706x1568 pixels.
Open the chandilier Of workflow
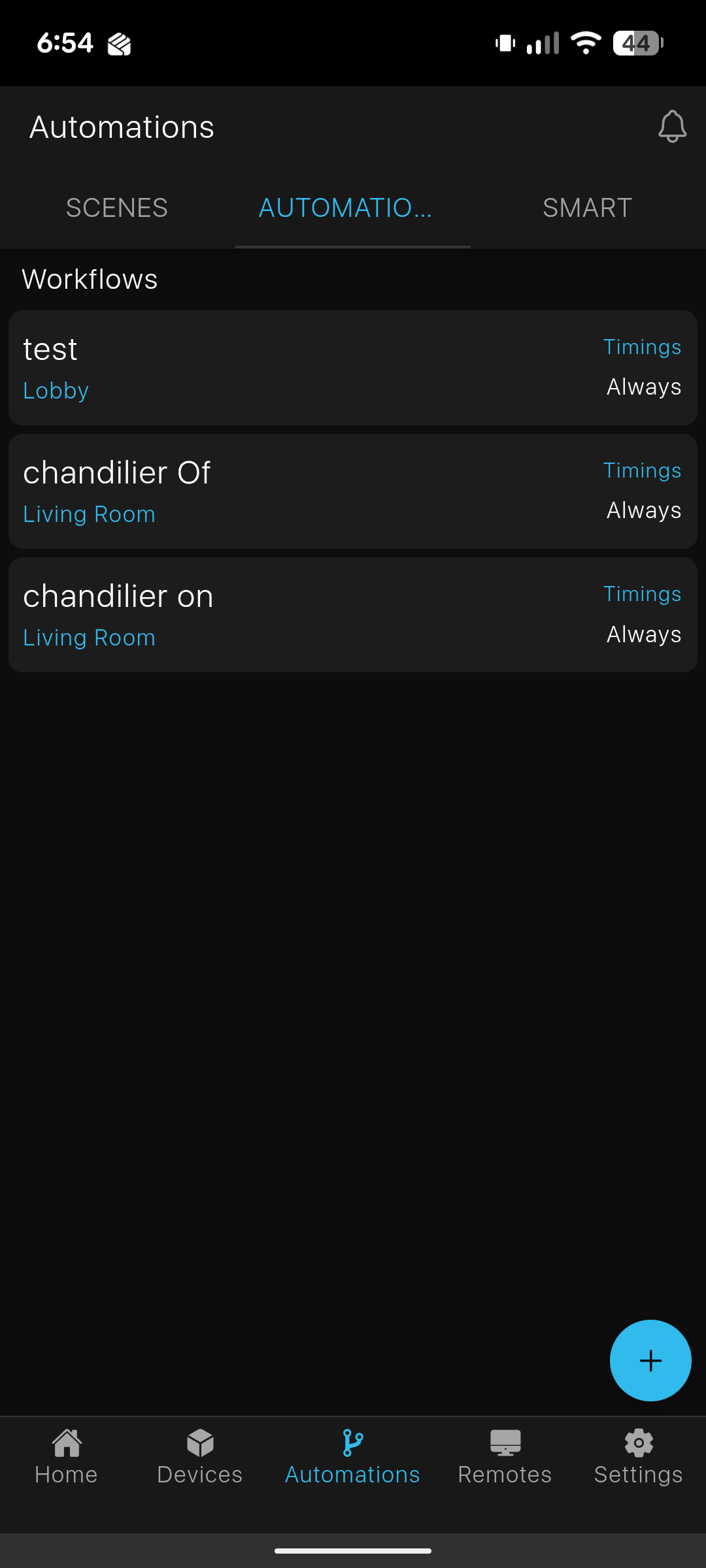tap(353, 491)
